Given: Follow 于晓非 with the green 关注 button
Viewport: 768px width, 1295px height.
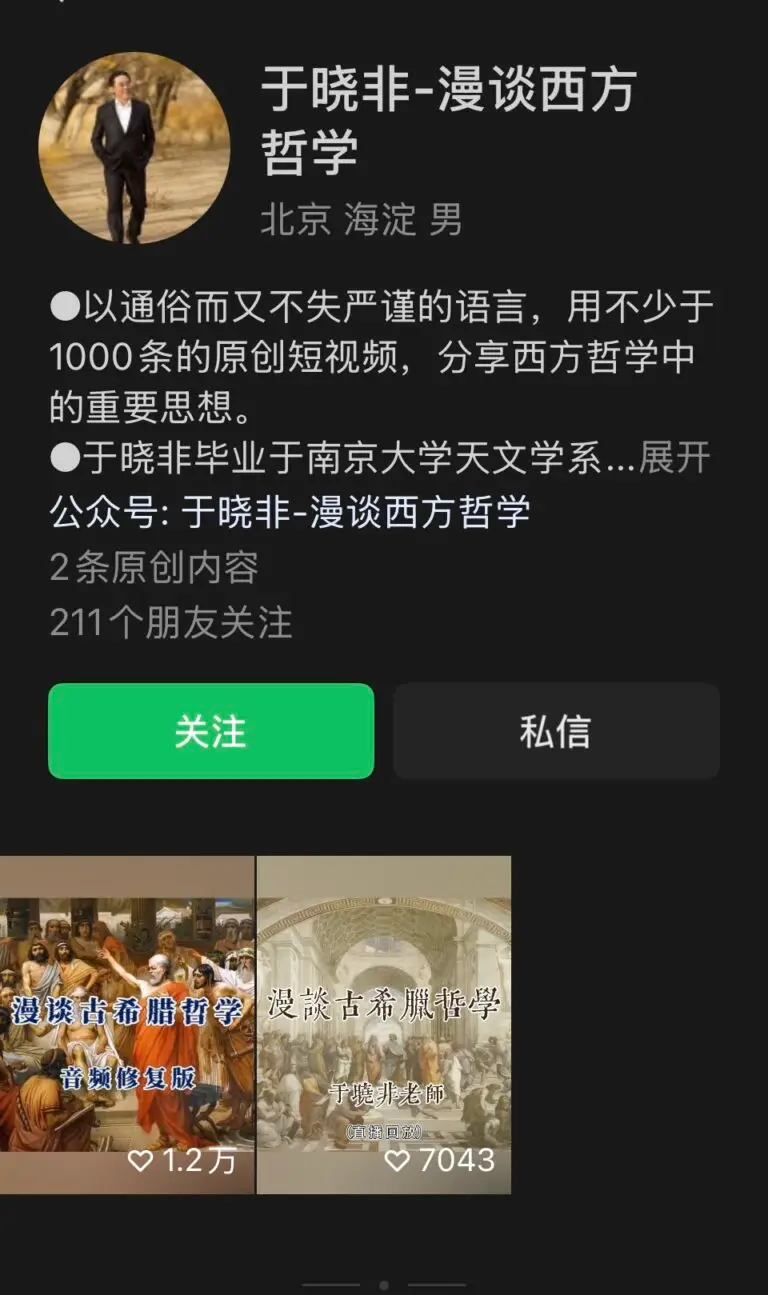Looking at the screenshot, I should pos(211,731).
